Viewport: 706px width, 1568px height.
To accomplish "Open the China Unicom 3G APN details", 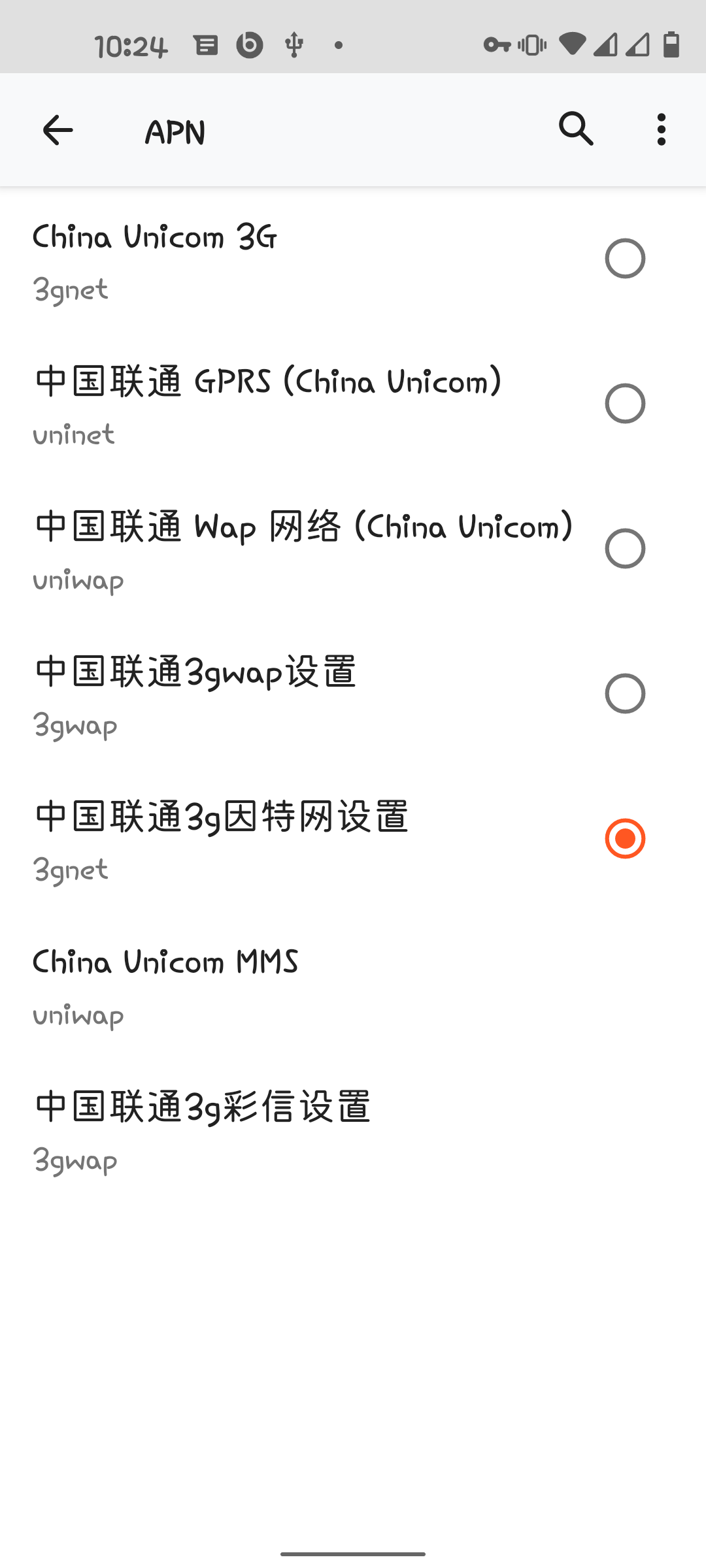I will [x=261, y=260].
